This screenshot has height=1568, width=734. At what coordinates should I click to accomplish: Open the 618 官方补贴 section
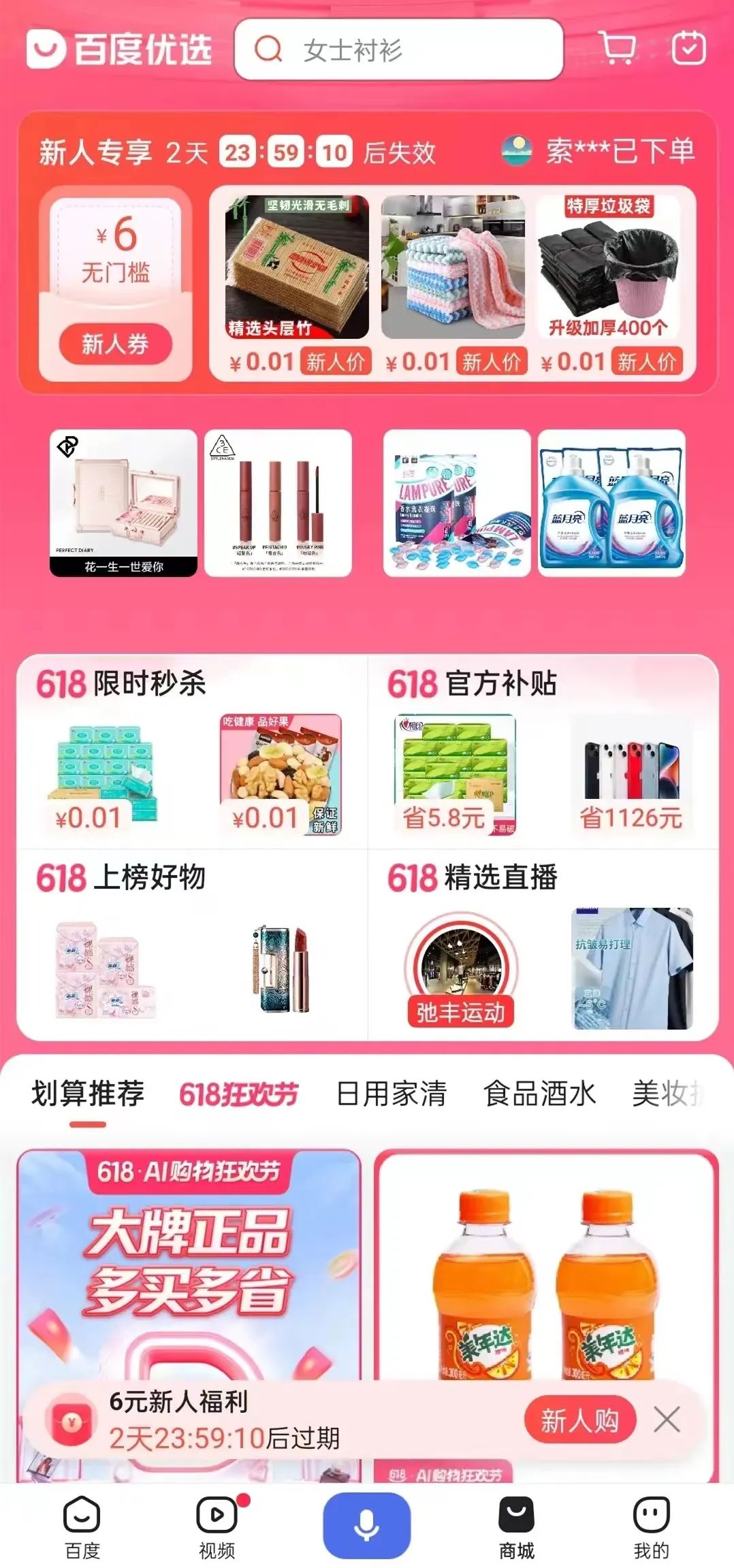pyautogui.click(x=472, y=683)
